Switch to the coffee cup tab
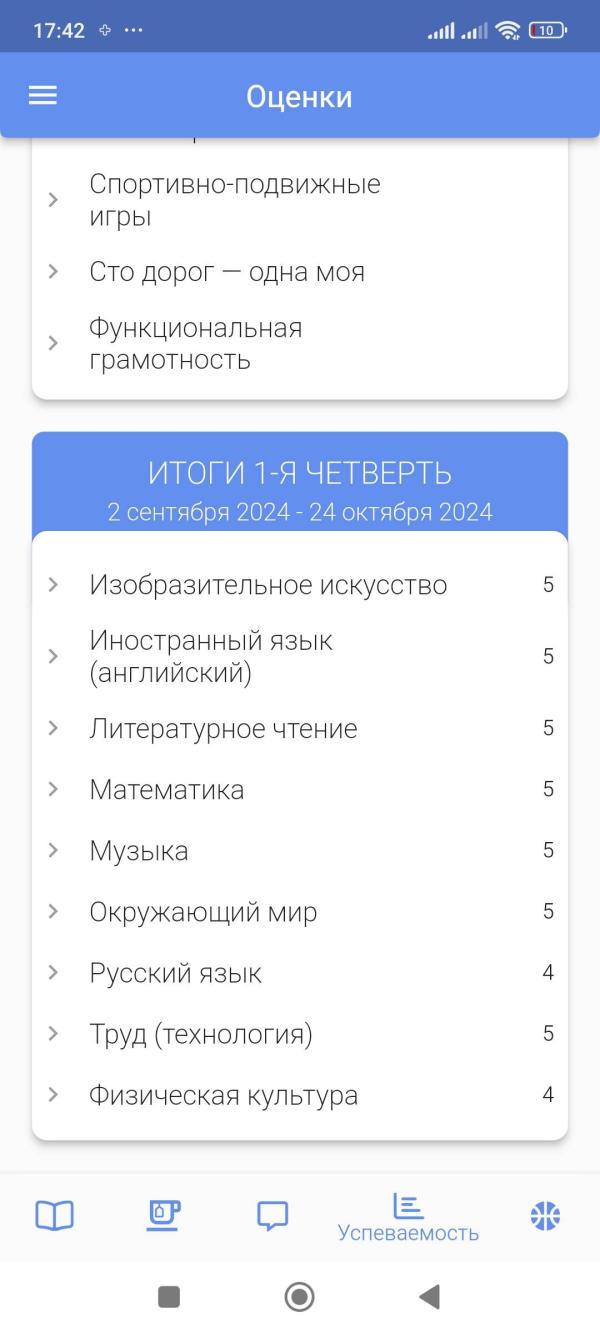The width and height of the screenshot is (600, 1332). (163, 1216)
